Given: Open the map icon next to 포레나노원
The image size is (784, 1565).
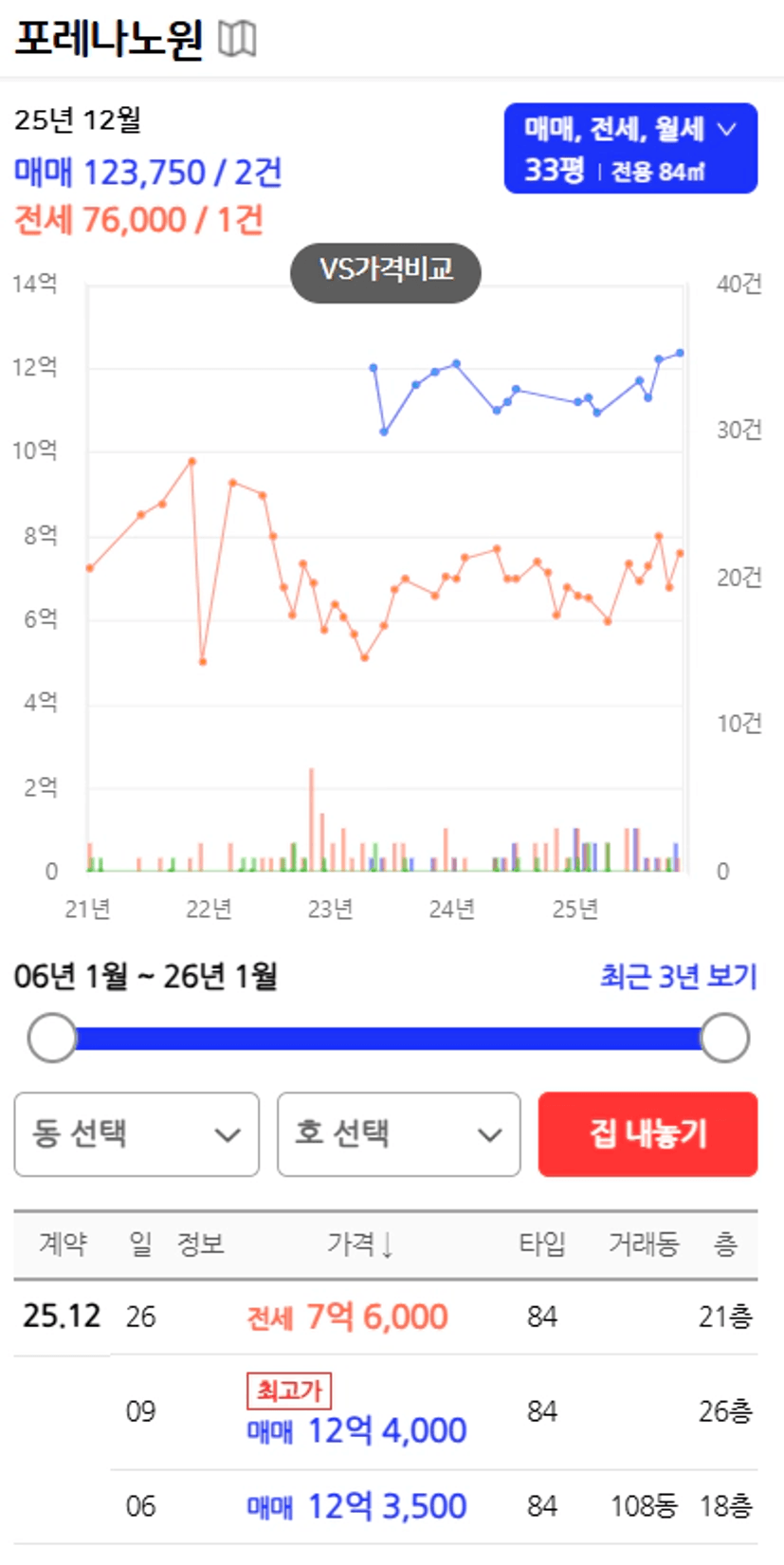Looking at the screenshot, I should [x=237, y=39].
